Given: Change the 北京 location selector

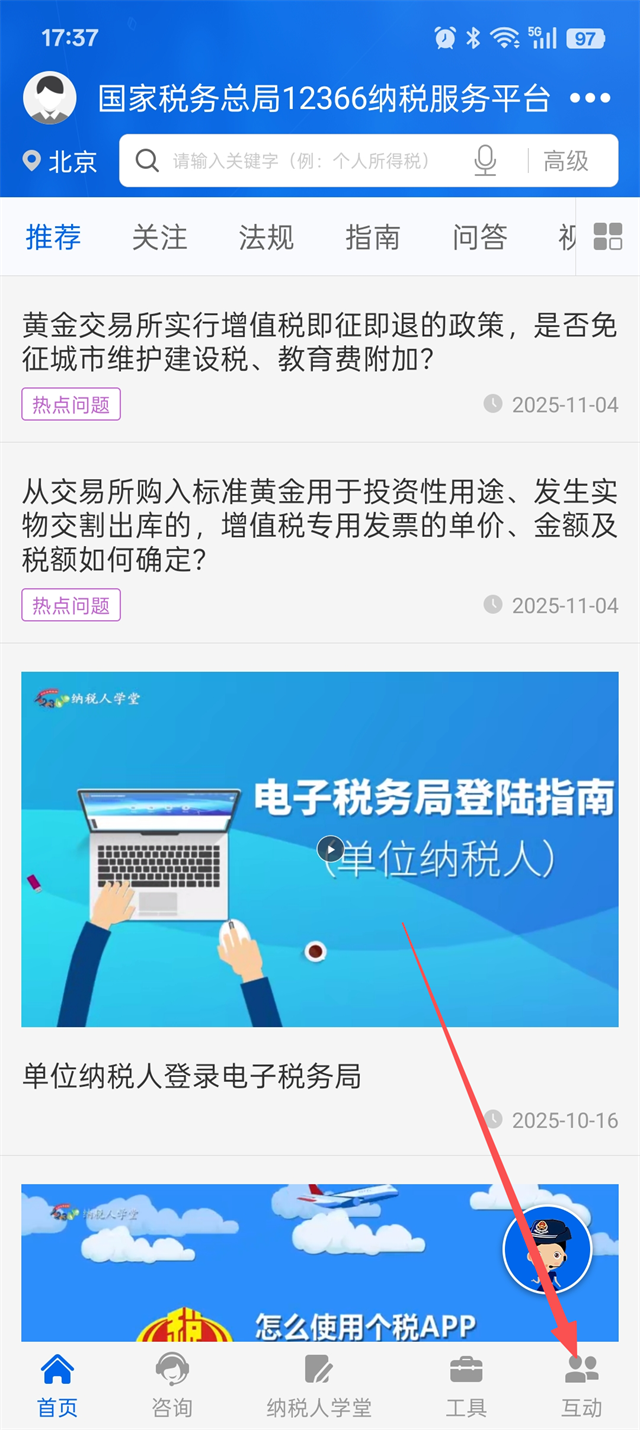Looking at the screenshot, I should pyautogui.click(x=61, y=161).
